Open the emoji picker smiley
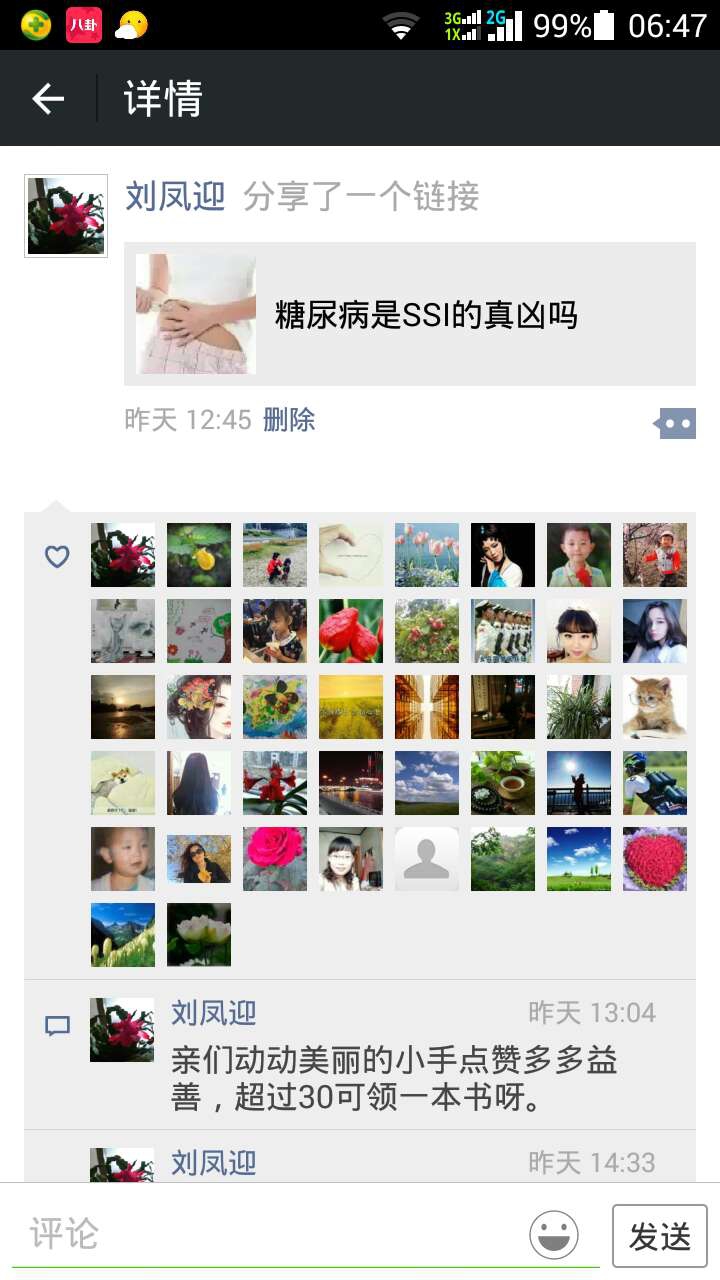720x1280 pixels. coord(554,1234)
